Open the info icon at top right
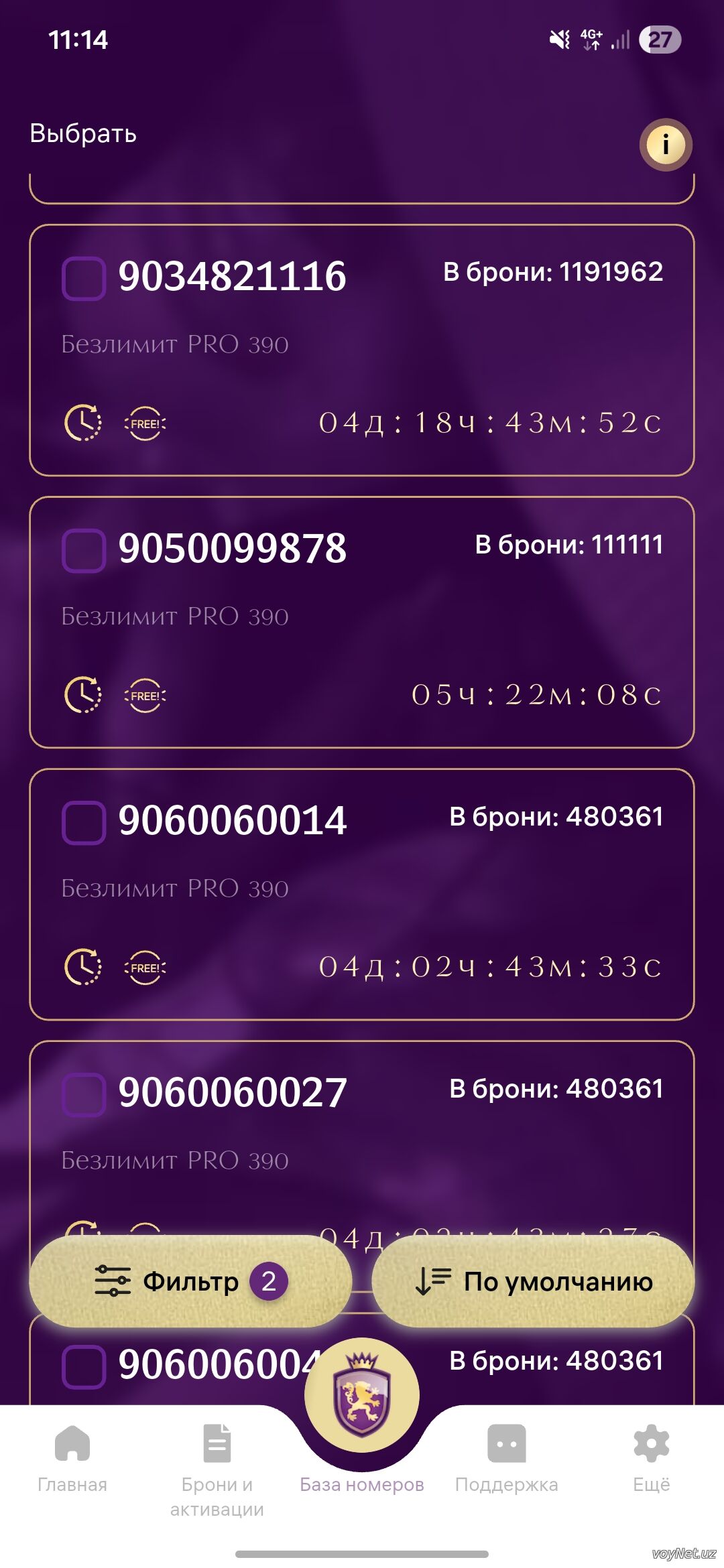Viewport: 724px width, 1568px height. pyautogui.click(x=665, y=145)
